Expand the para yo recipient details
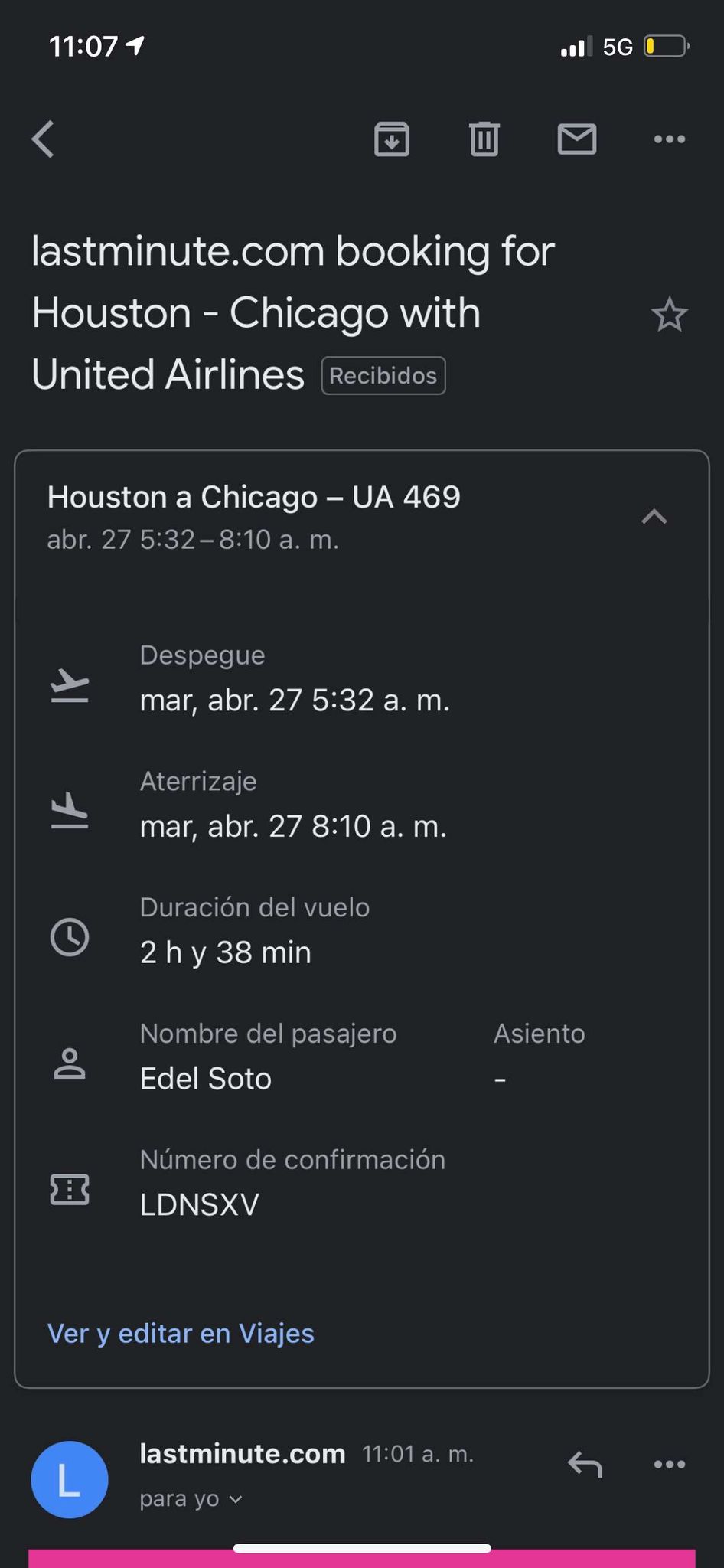Viewport: 724px width, 1568px height. pyautogui.click(x=191, y=1498)
